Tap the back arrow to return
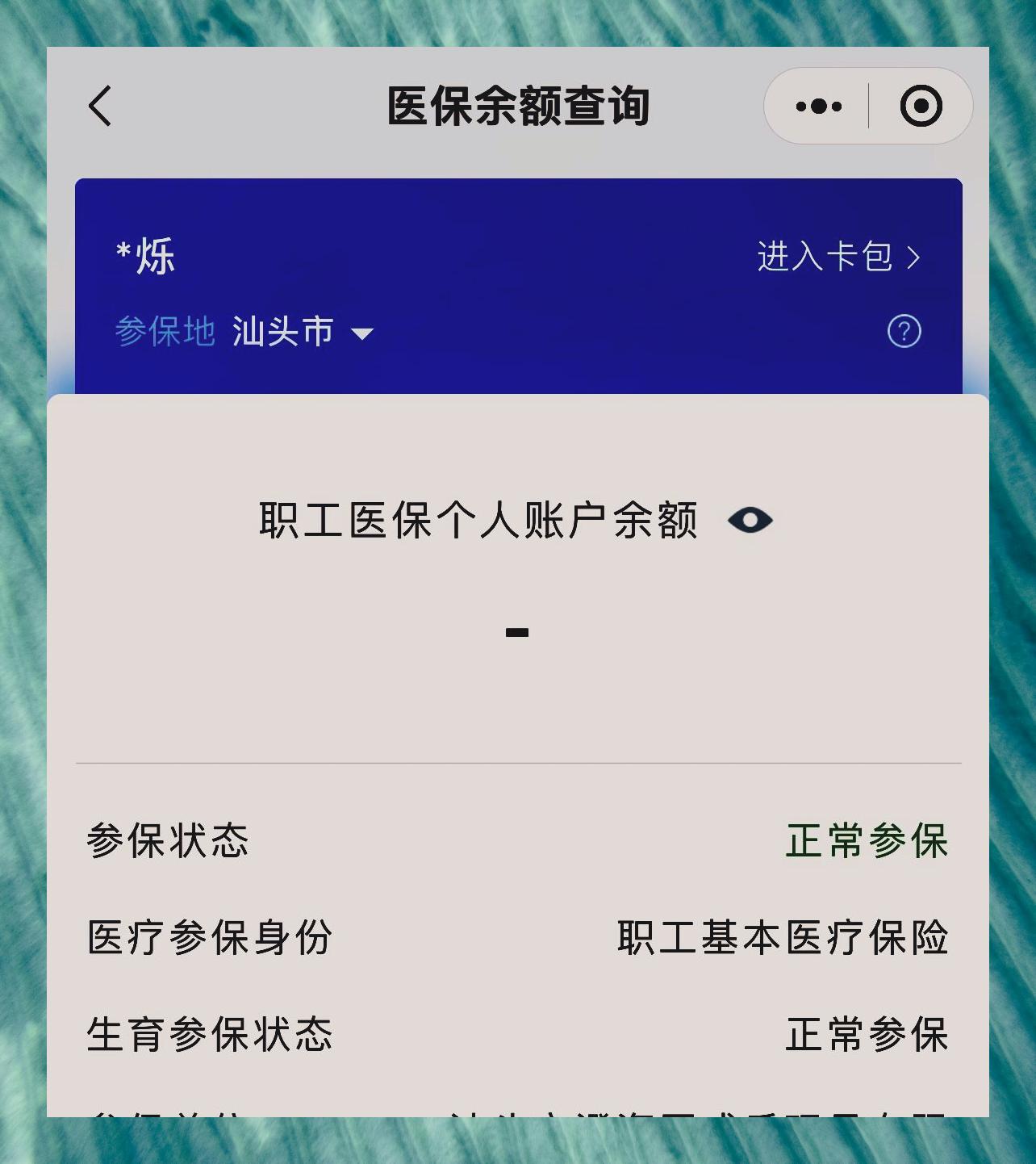 [x=98, y=106]
